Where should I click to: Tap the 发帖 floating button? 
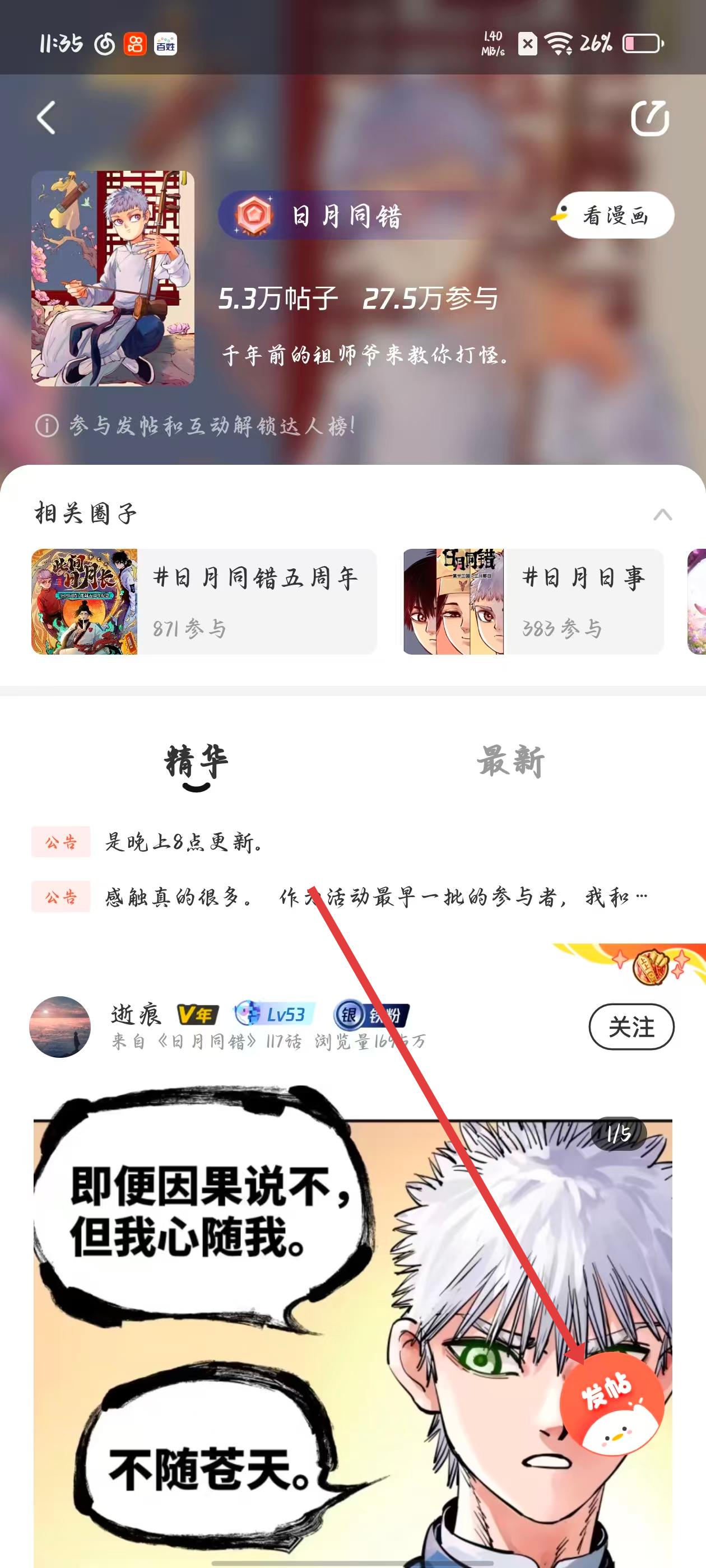click(611, 1404)
